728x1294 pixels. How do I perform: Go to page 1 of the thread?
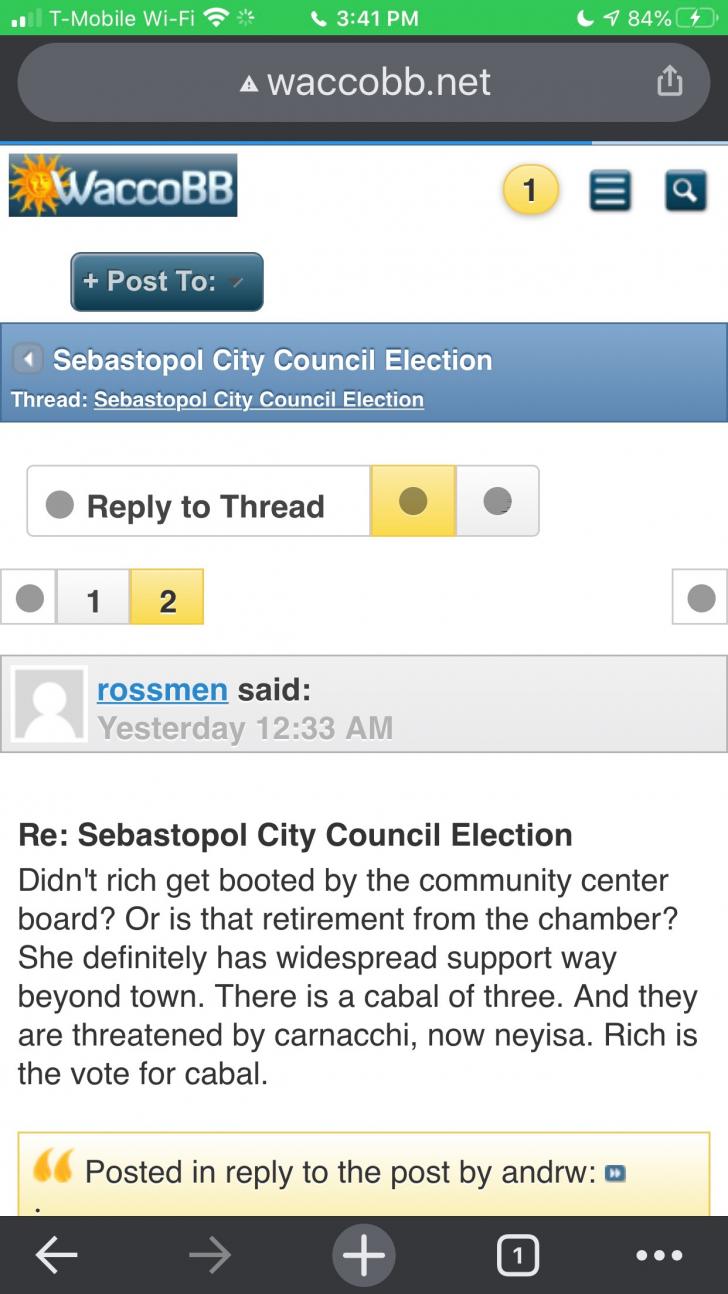tap(93, 598)
